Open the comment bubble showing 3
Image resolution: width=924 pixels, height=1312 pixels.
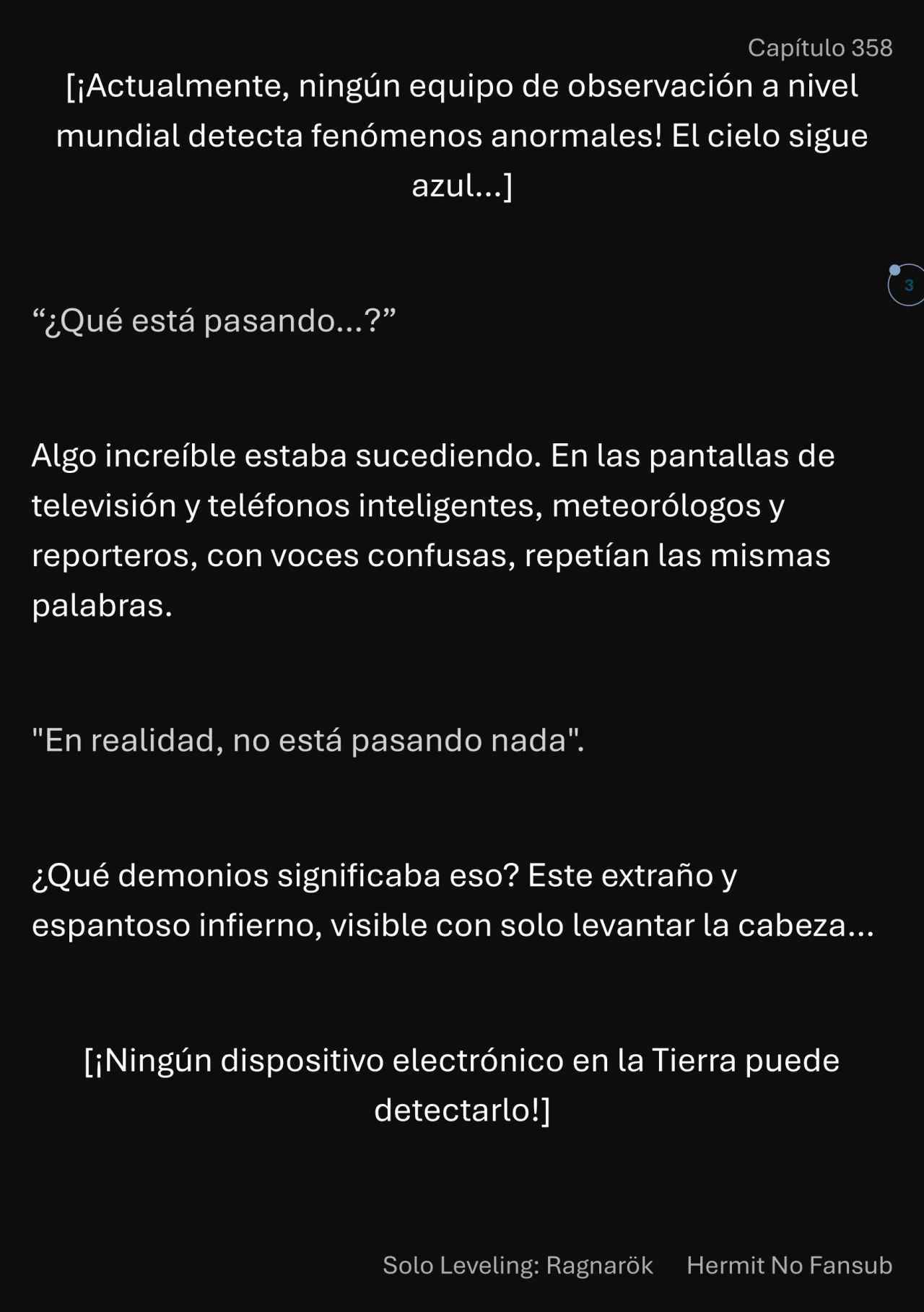coord(907,285)
